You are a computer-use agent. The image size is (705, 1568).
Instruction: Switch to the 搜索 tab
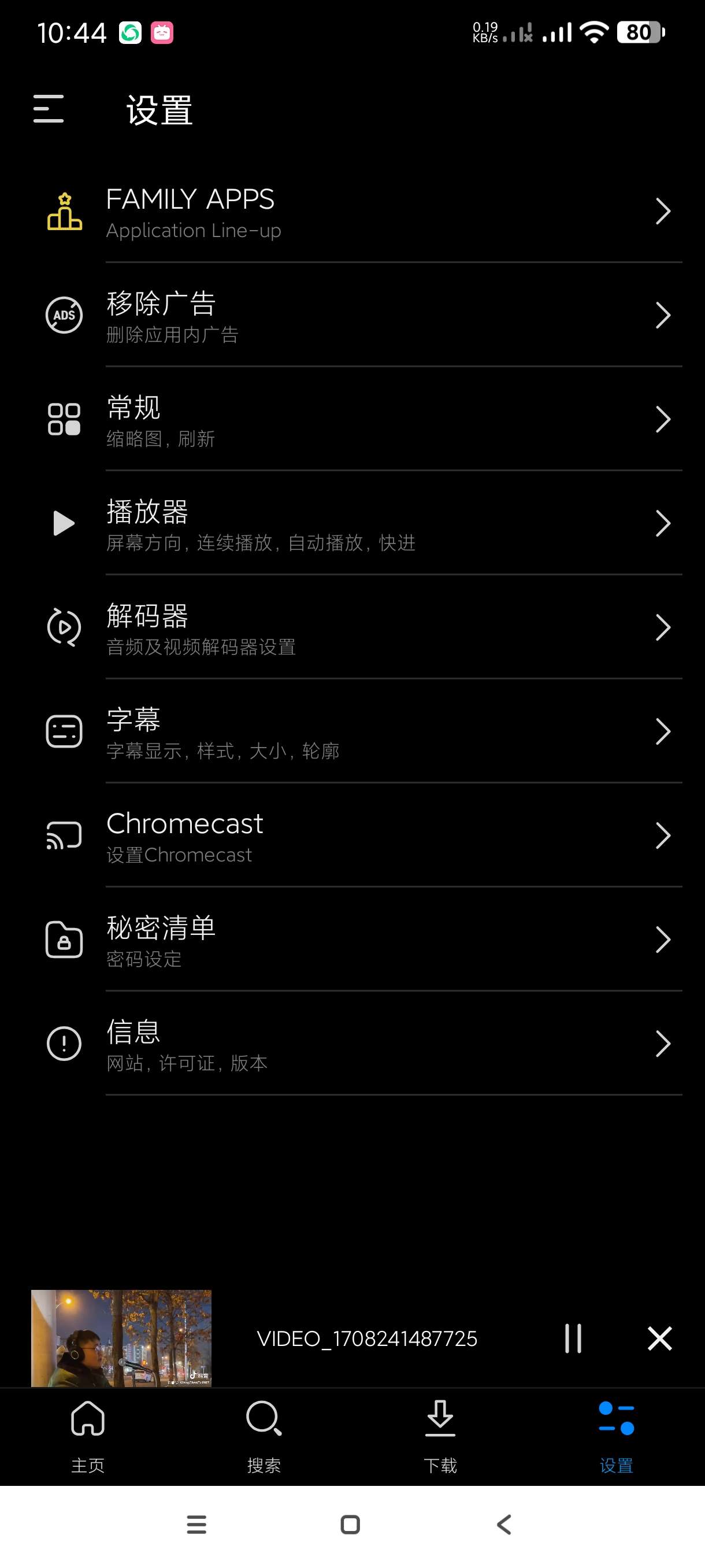pyautogui.click(x=264, y=1436)
